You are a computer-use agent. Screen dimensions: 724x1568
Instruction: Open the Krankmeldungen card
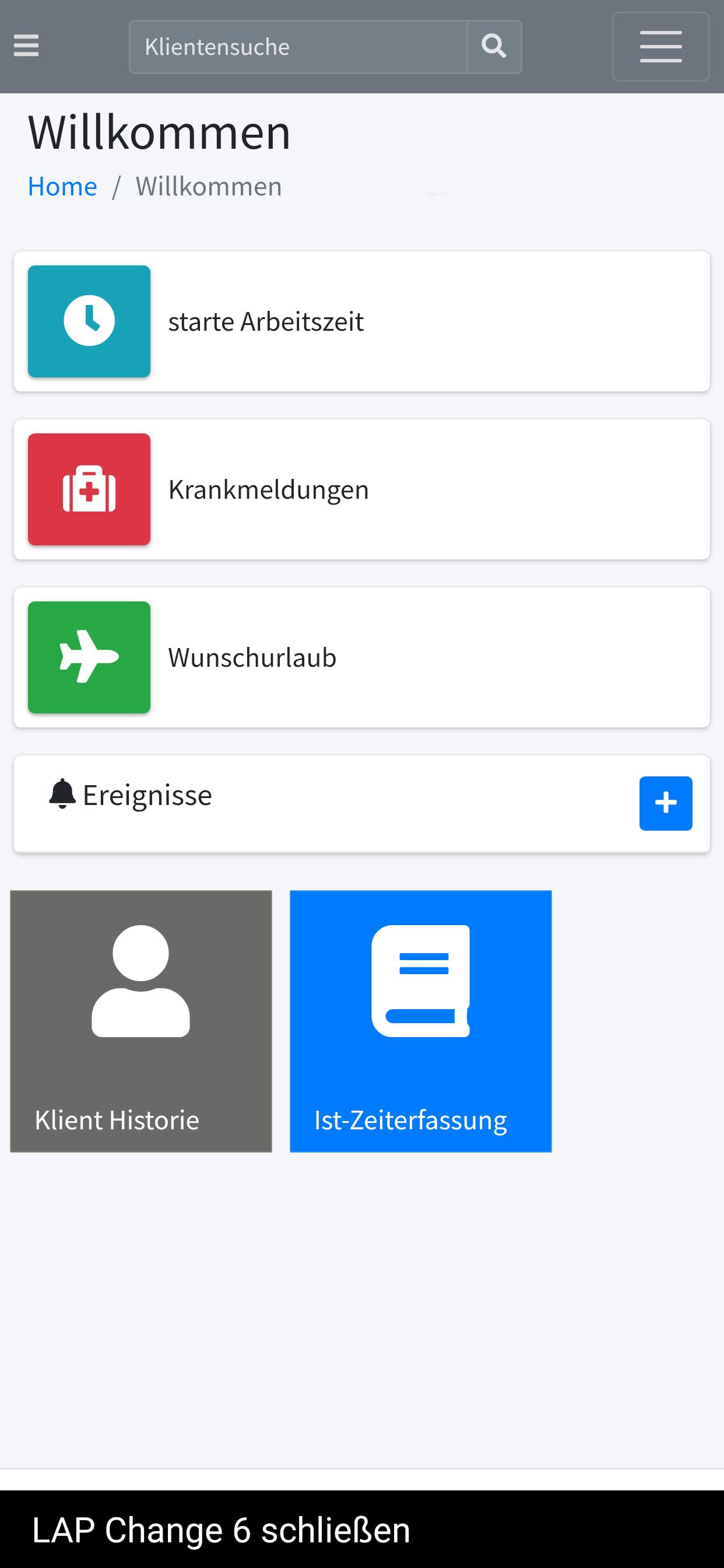pyautogui.click(x=361, y=489)
